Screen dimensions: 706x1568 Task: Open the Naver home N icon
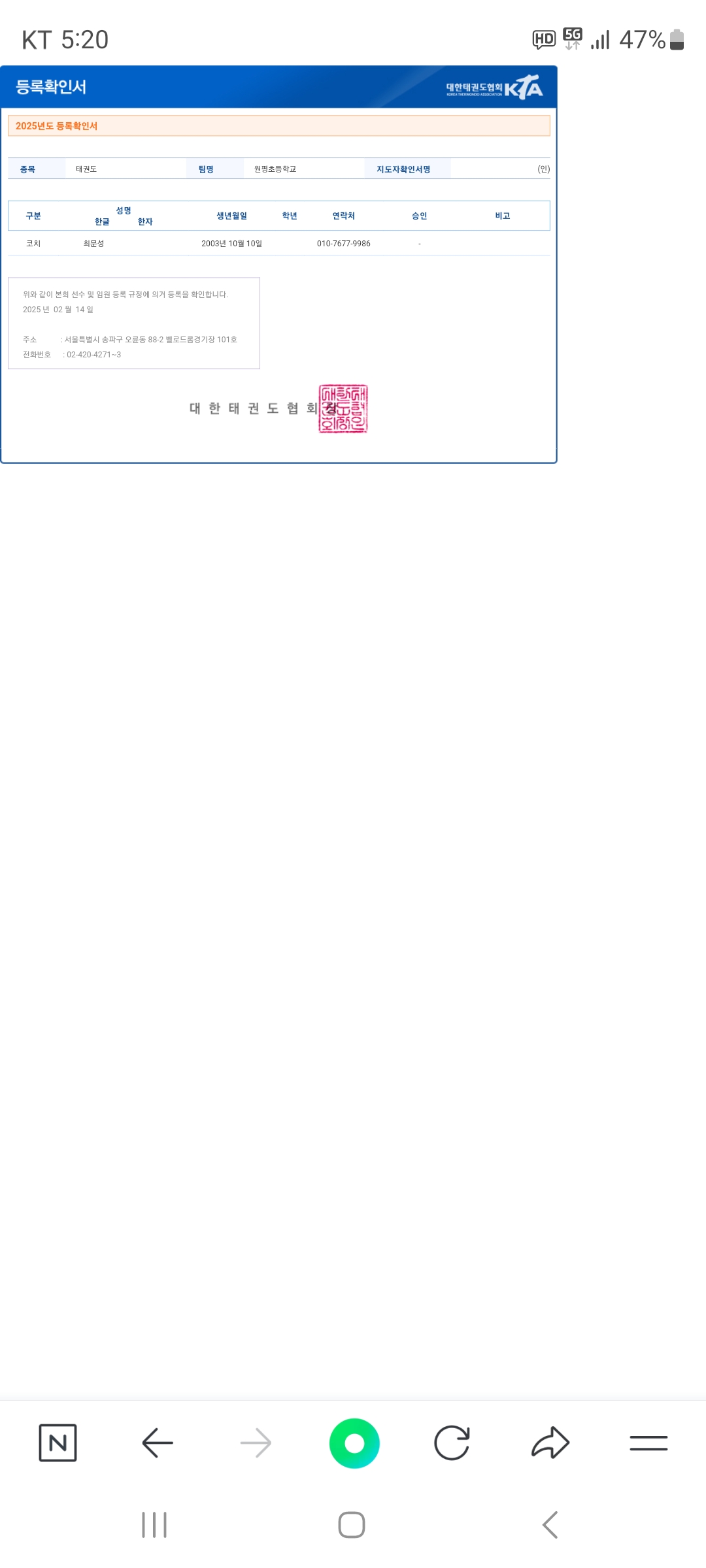58,1443
